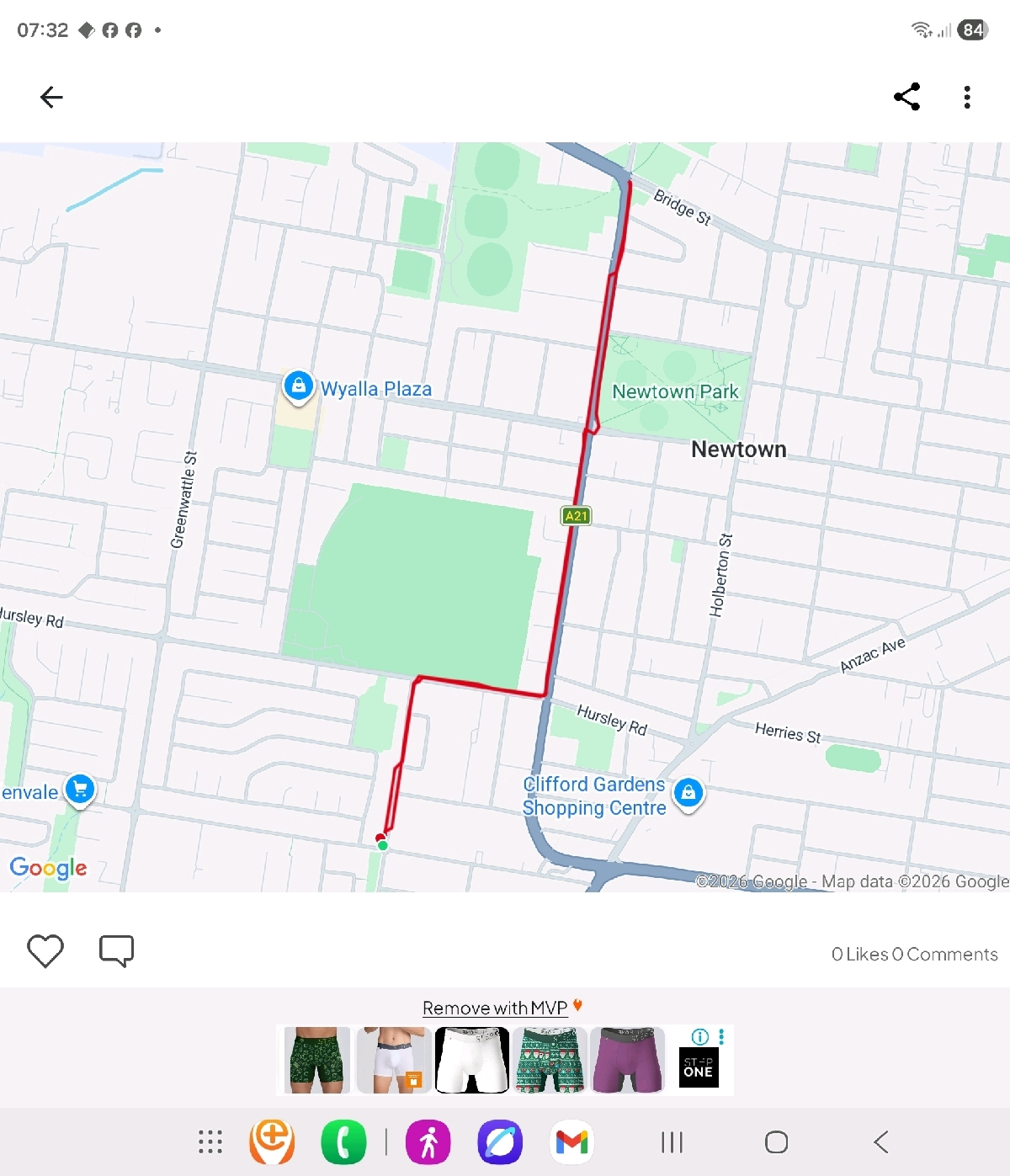Launch the green Phone app
This screenshot has height=1176, width=1010.
pyautogui.click(x=343, y=1142)
